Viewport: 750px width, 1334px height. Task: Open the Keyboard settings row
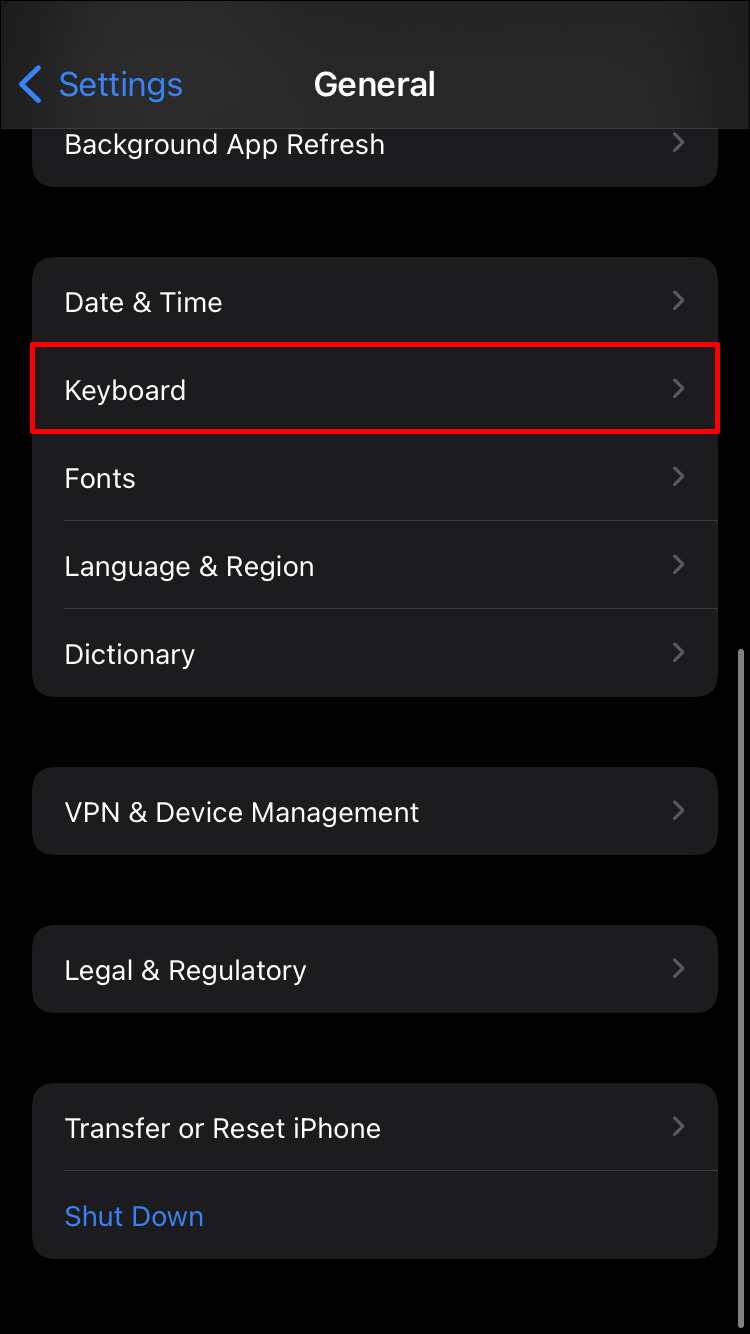point(374,390)
